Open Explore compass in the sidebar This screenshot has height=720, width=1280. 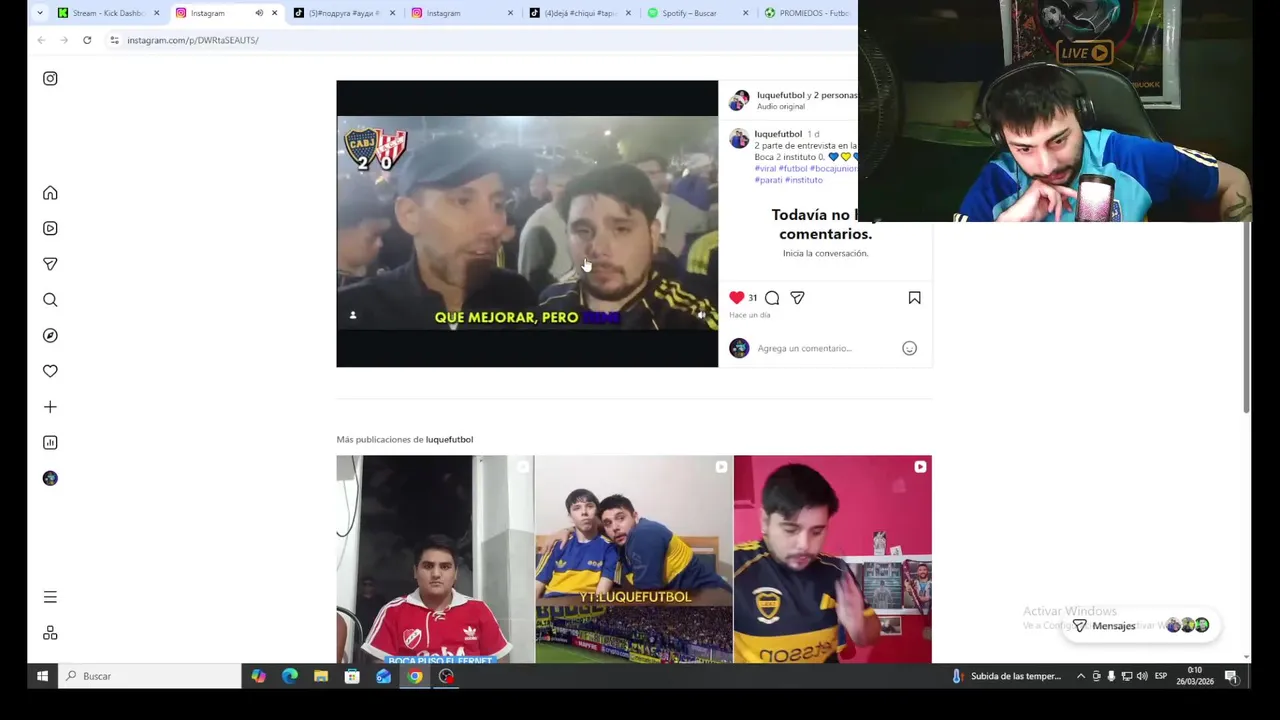(50, 336)
